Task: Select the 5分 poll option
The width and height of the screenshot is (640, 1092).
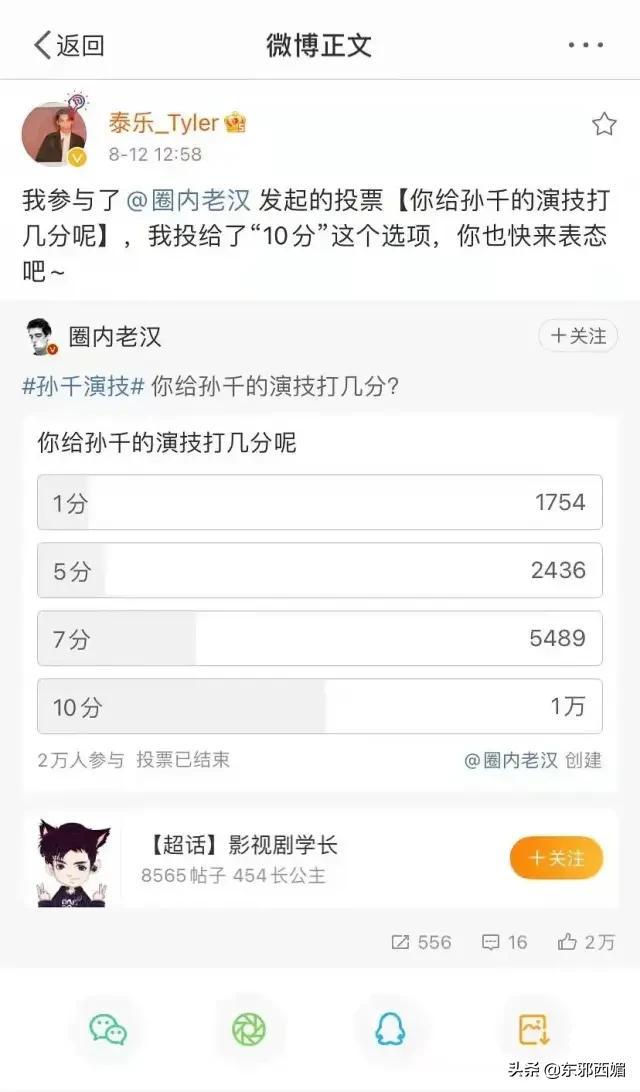Action: (x=320, y=570)
